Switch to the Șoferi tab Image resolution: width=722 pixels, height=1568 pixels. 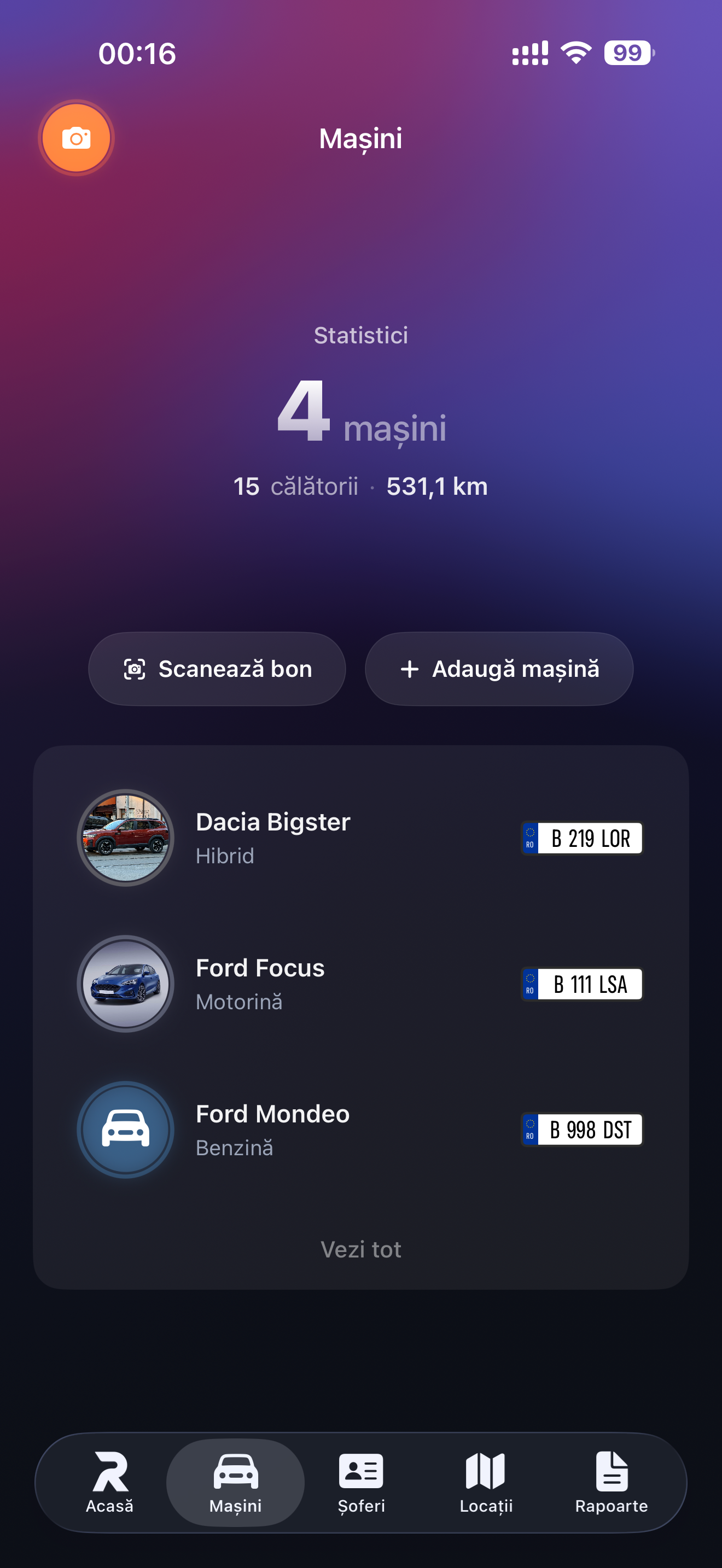coord(361,1482)
